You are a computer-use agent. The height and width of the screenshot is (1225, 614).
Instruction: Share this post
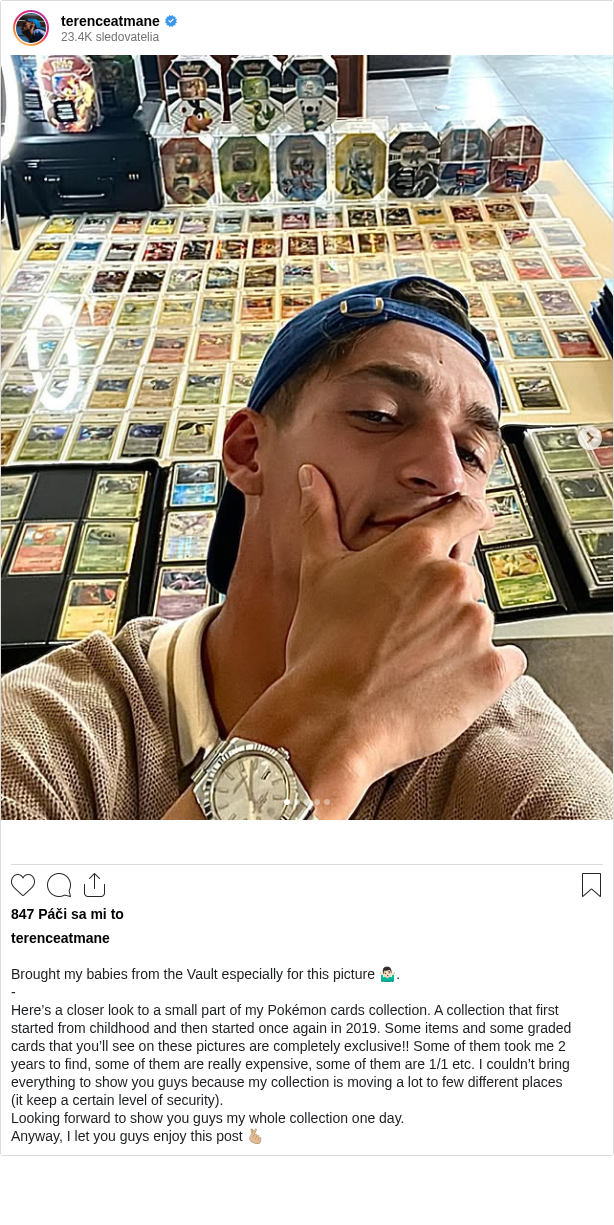tap(94, 885)
